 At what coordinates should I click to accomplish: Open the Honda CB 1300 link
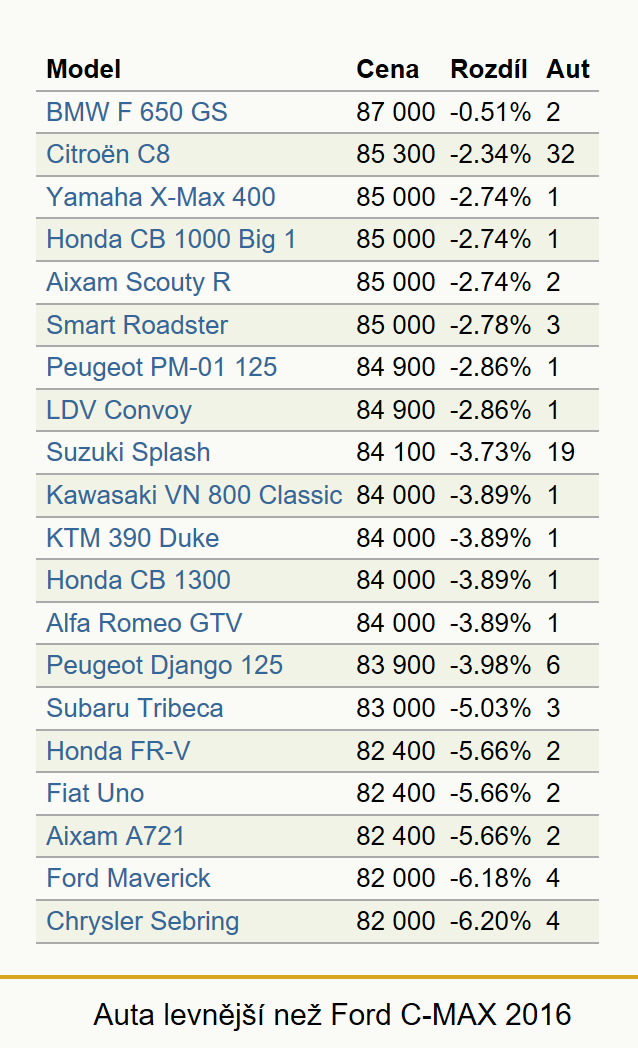tap(138, 580)
